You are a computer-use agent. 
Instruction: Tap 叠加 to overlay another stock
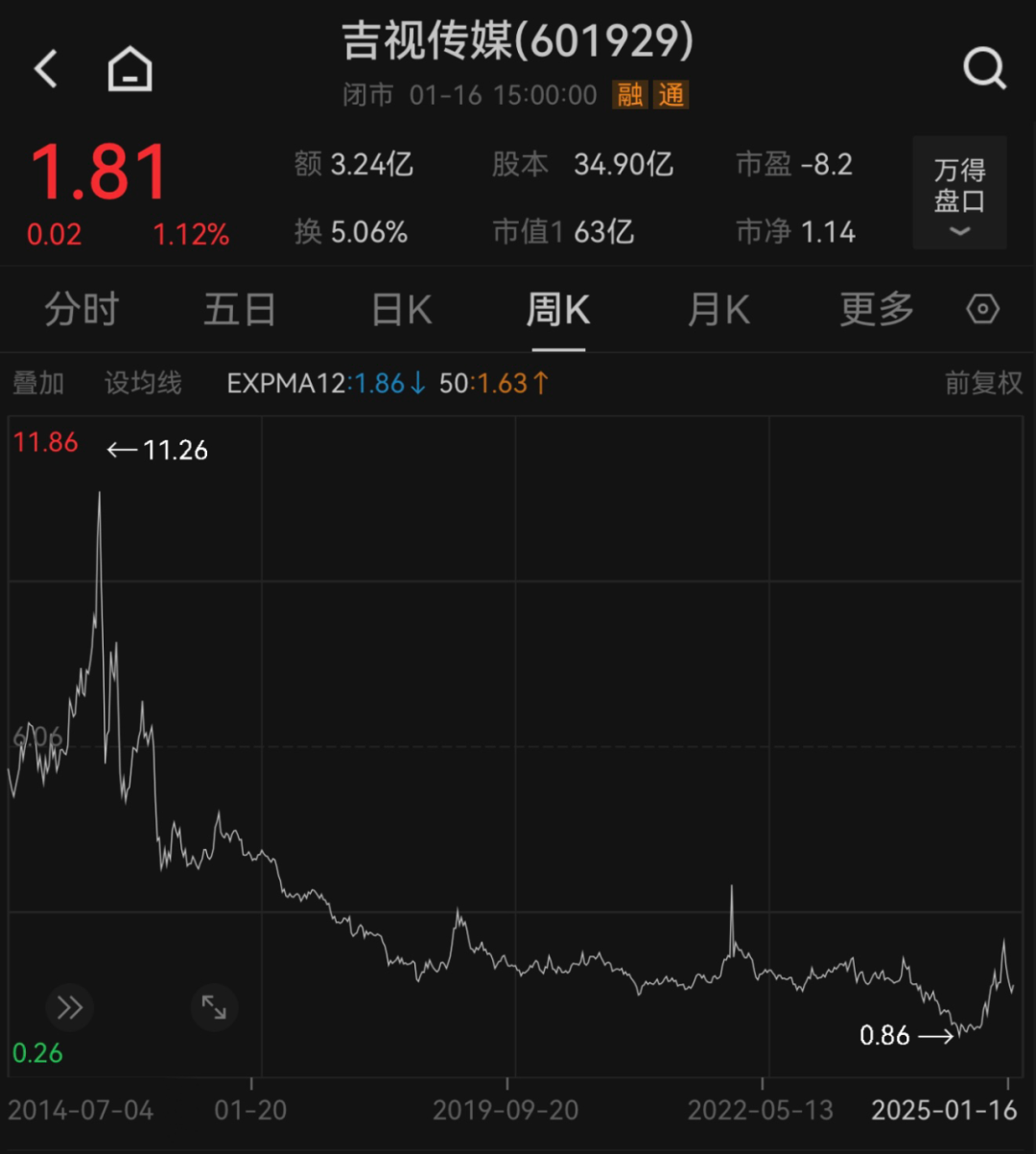[x=38, y=384]
